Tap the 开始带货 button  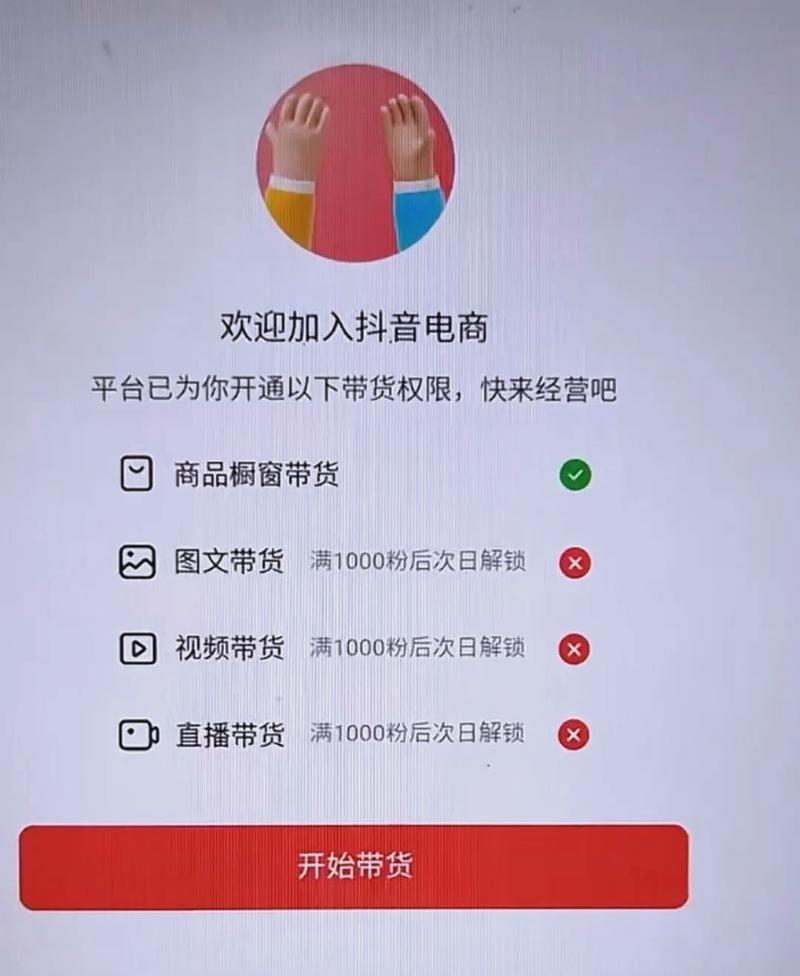point(355,866)
